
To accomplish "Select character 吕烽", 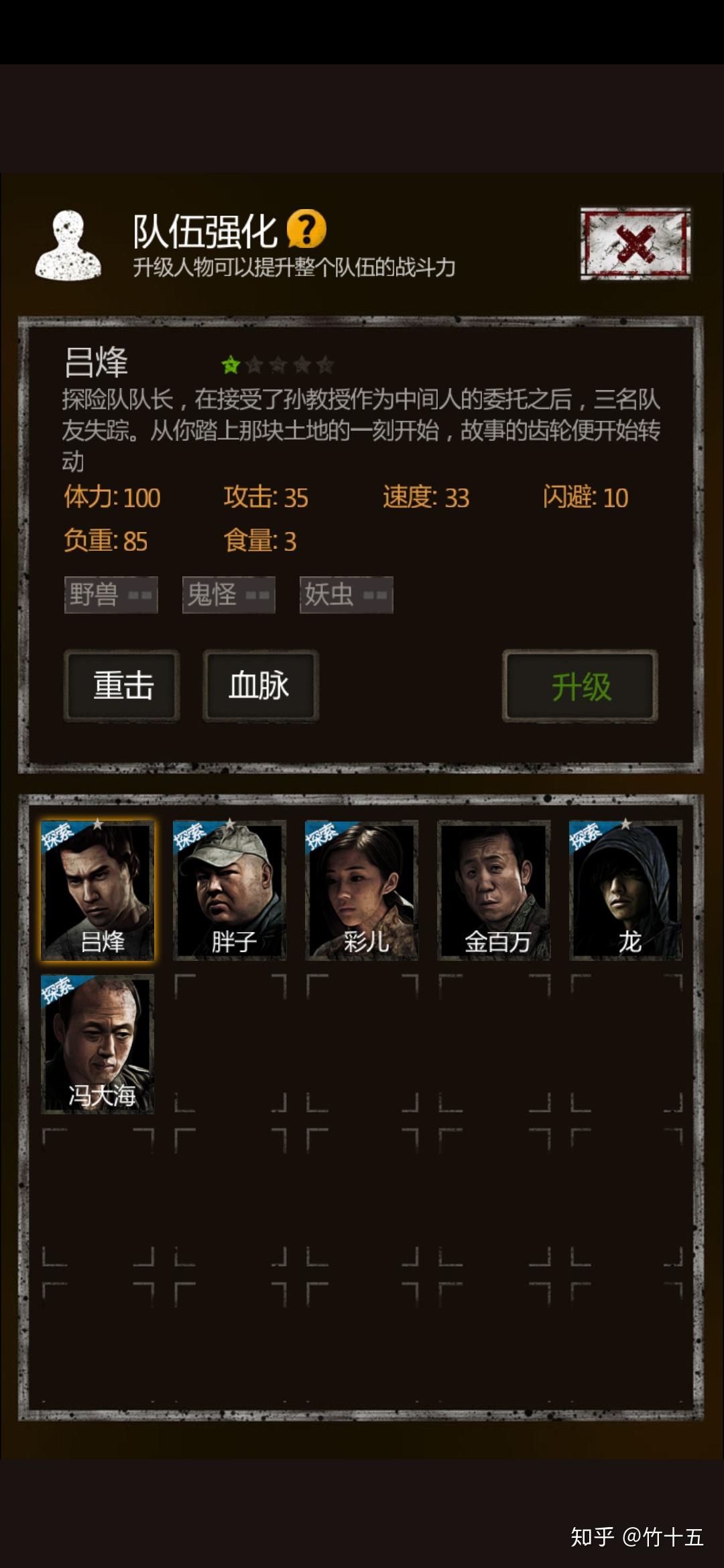I will pos(98,890).
